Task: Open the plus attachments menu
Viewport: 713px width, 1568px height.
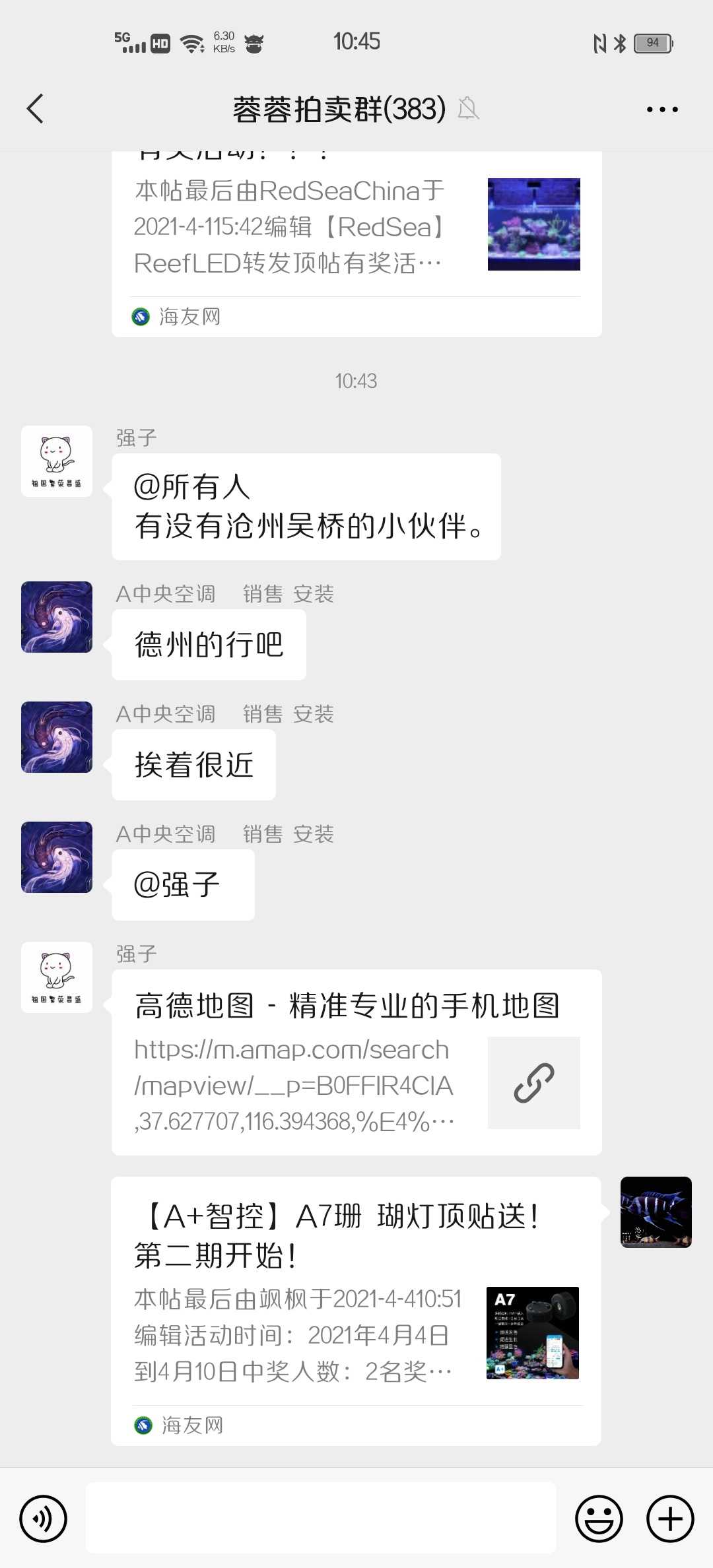Action: coord(669,1519)
